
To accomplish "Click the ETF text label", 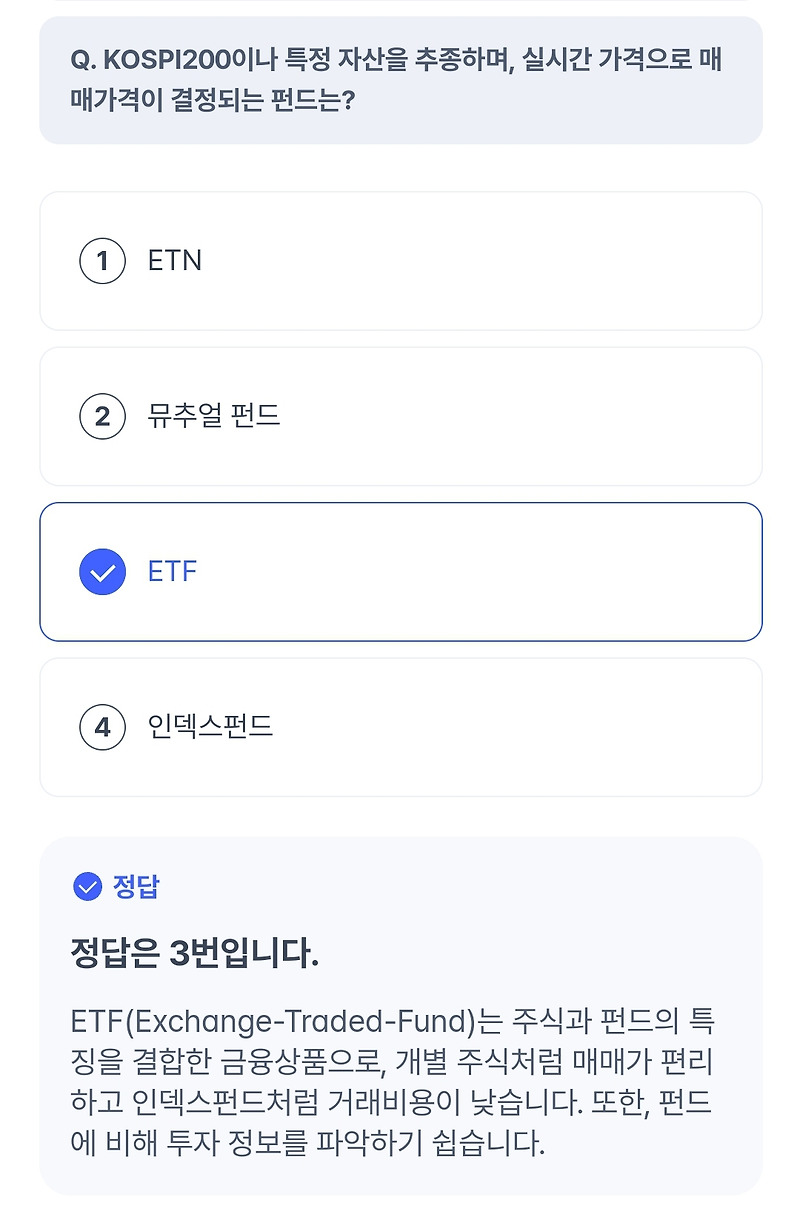I will click(172, 570).
